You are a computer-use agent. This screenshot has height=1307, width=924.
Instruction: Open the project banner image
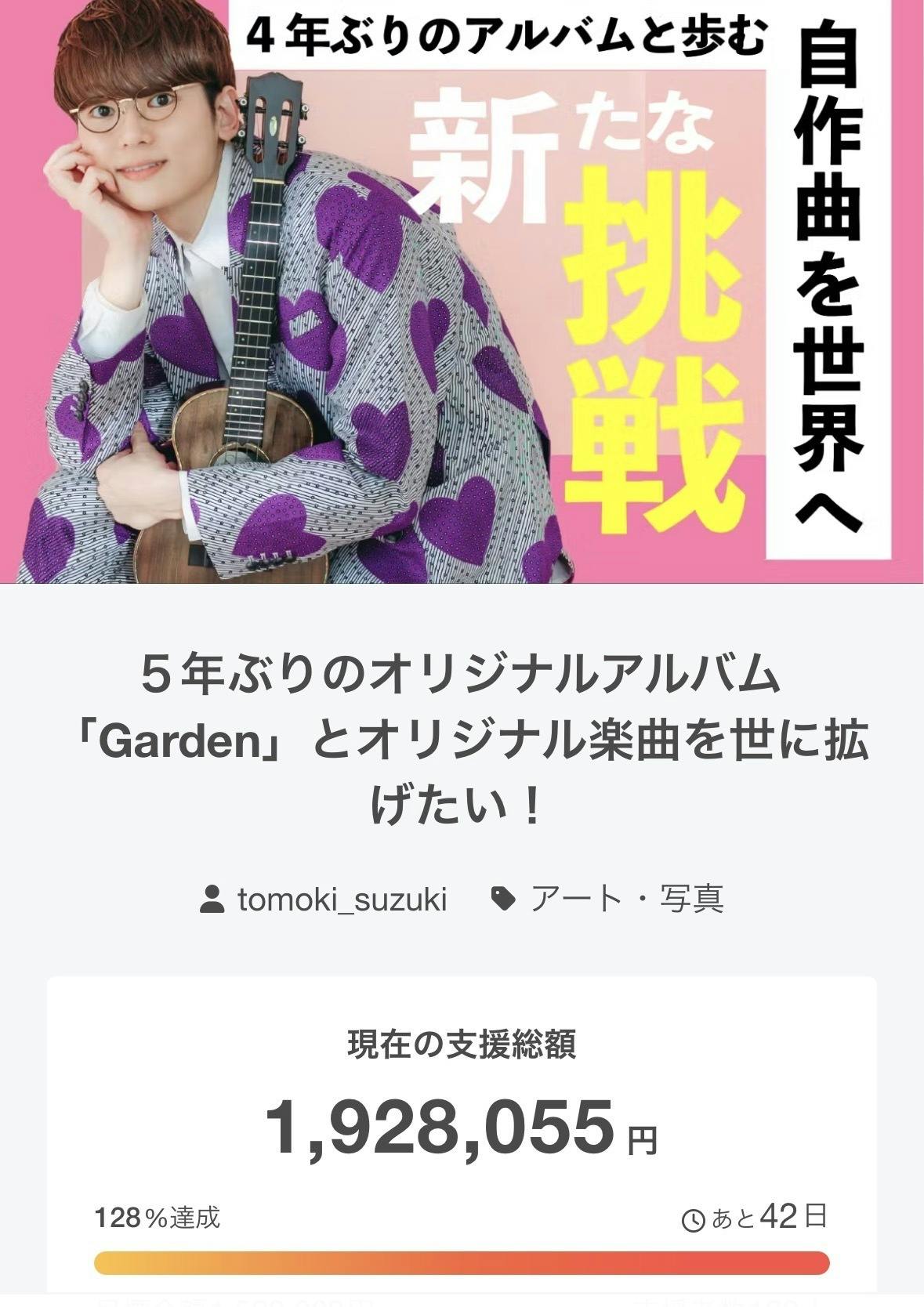(x=462, y=291)
